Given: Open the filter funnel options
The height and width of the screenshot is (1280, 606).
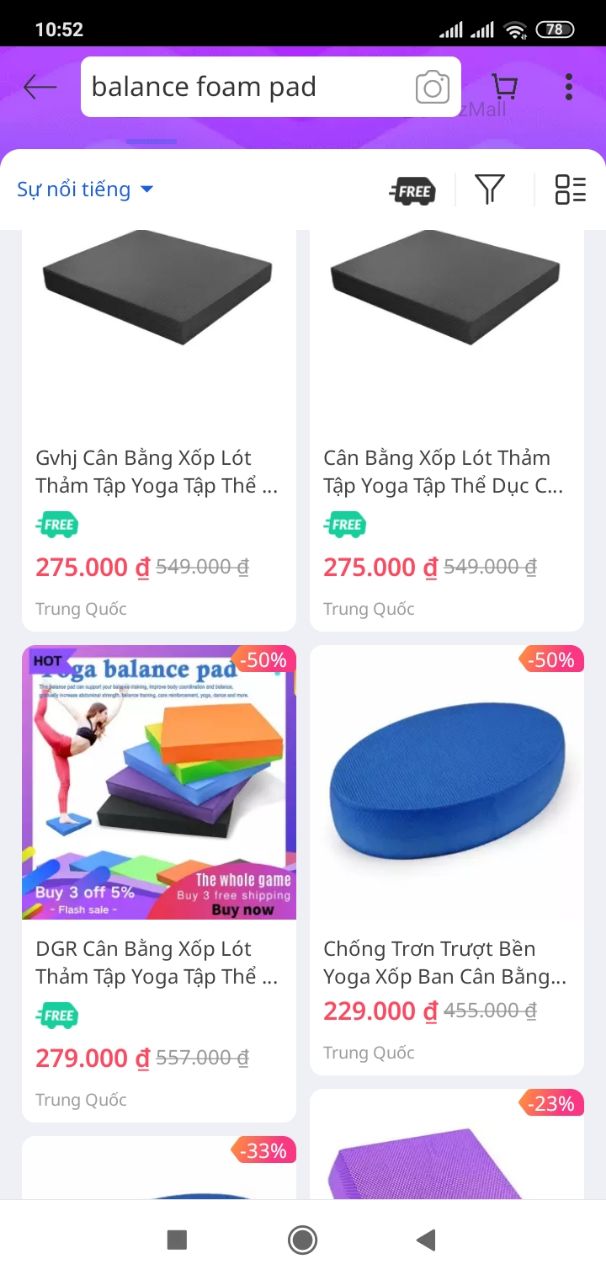Looking at the screenshot, I should click(489, 189).
